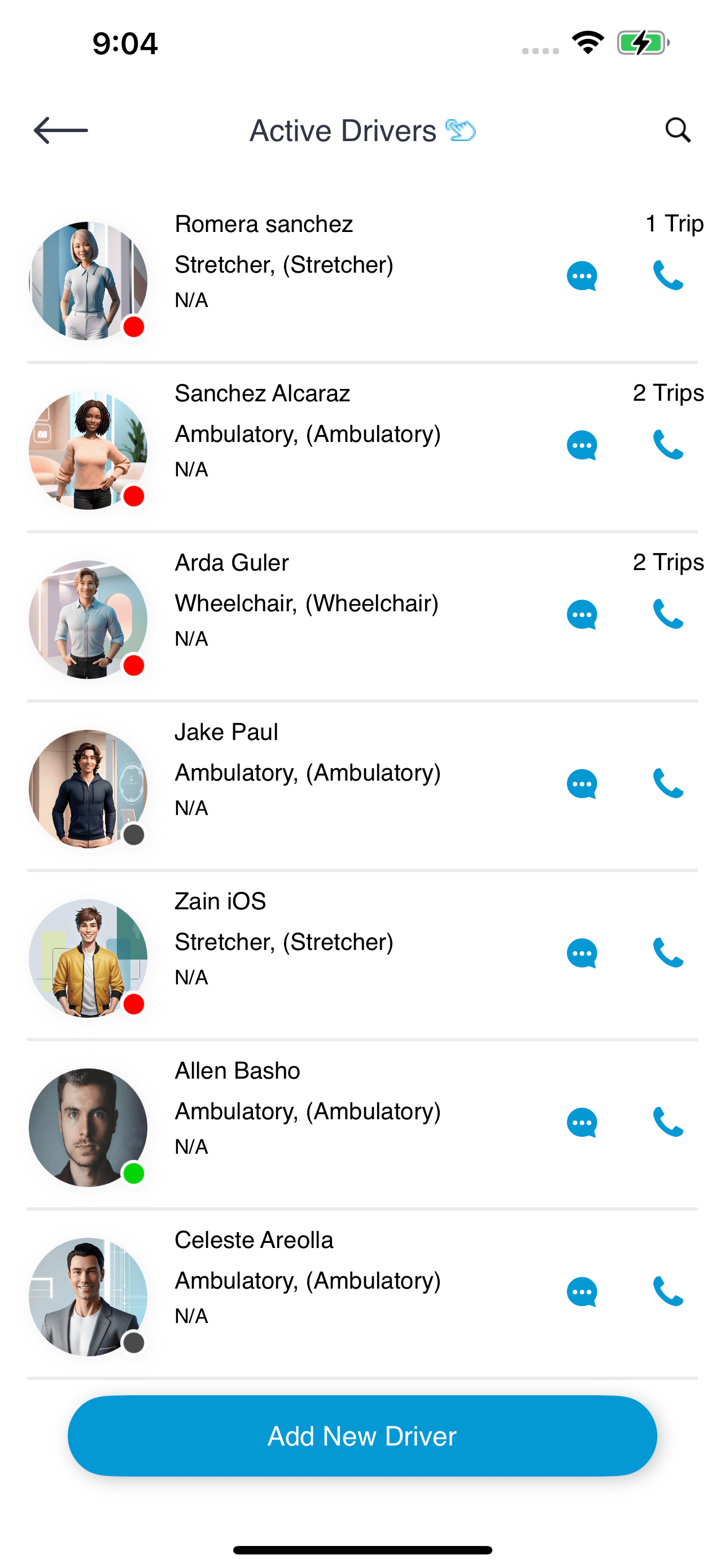Call Jake Paul

[668, 783]
